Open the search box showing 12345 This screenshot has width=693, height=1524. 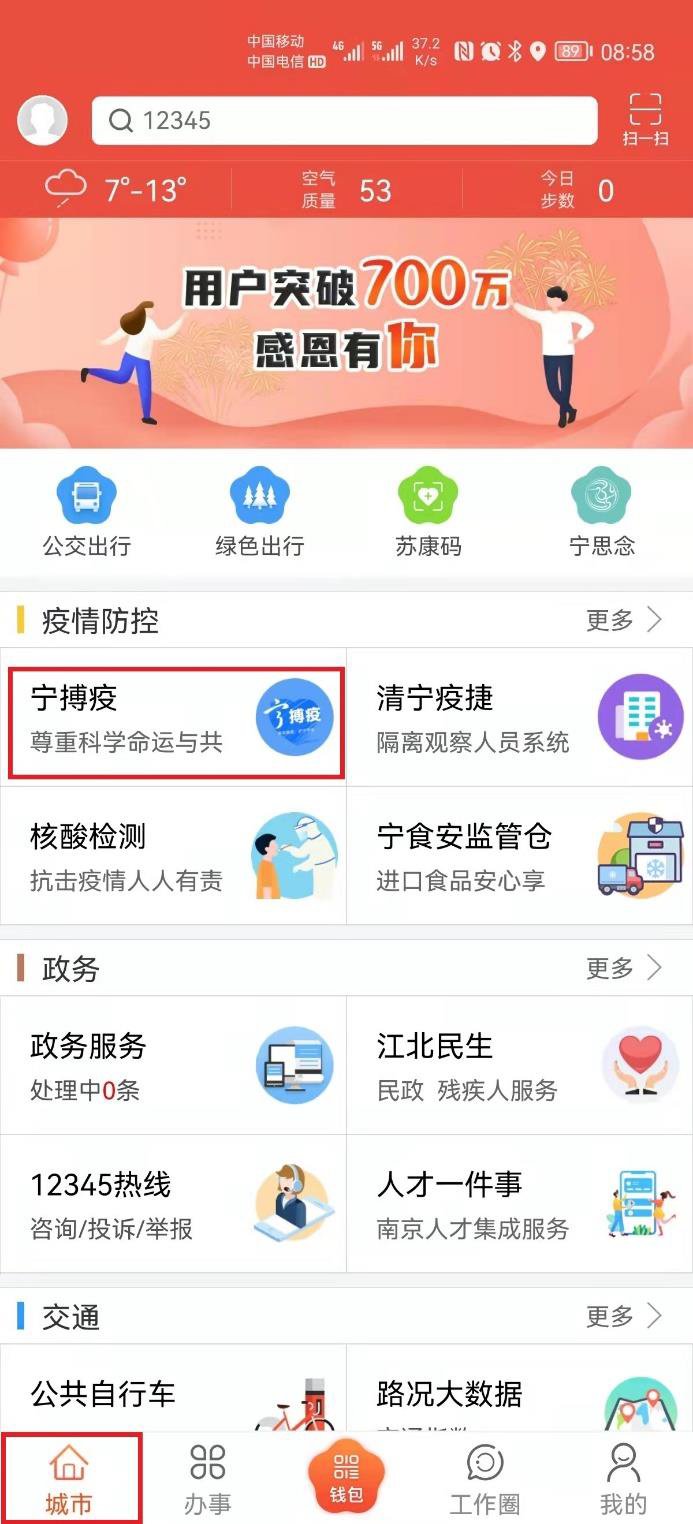tap(344, 121)
